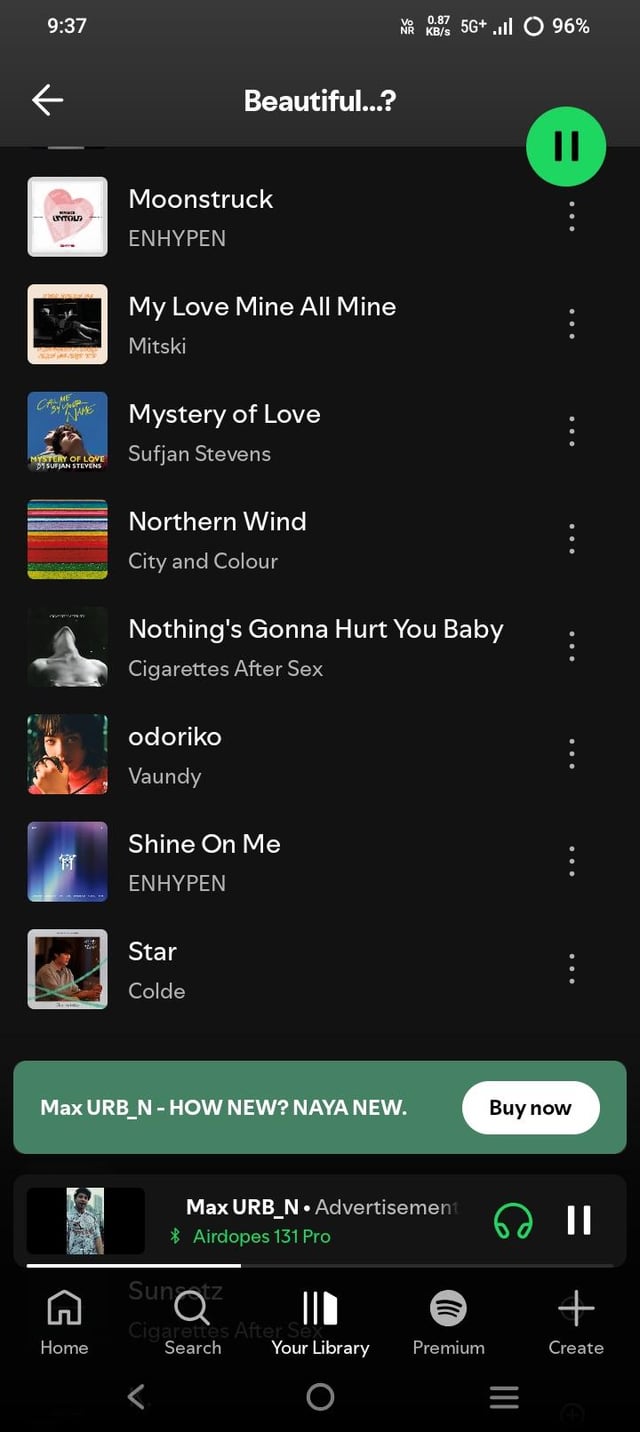Play My Love Mine All Mine by Mitski
Screen dimensions: 640x1432
(x=262, y=324)
